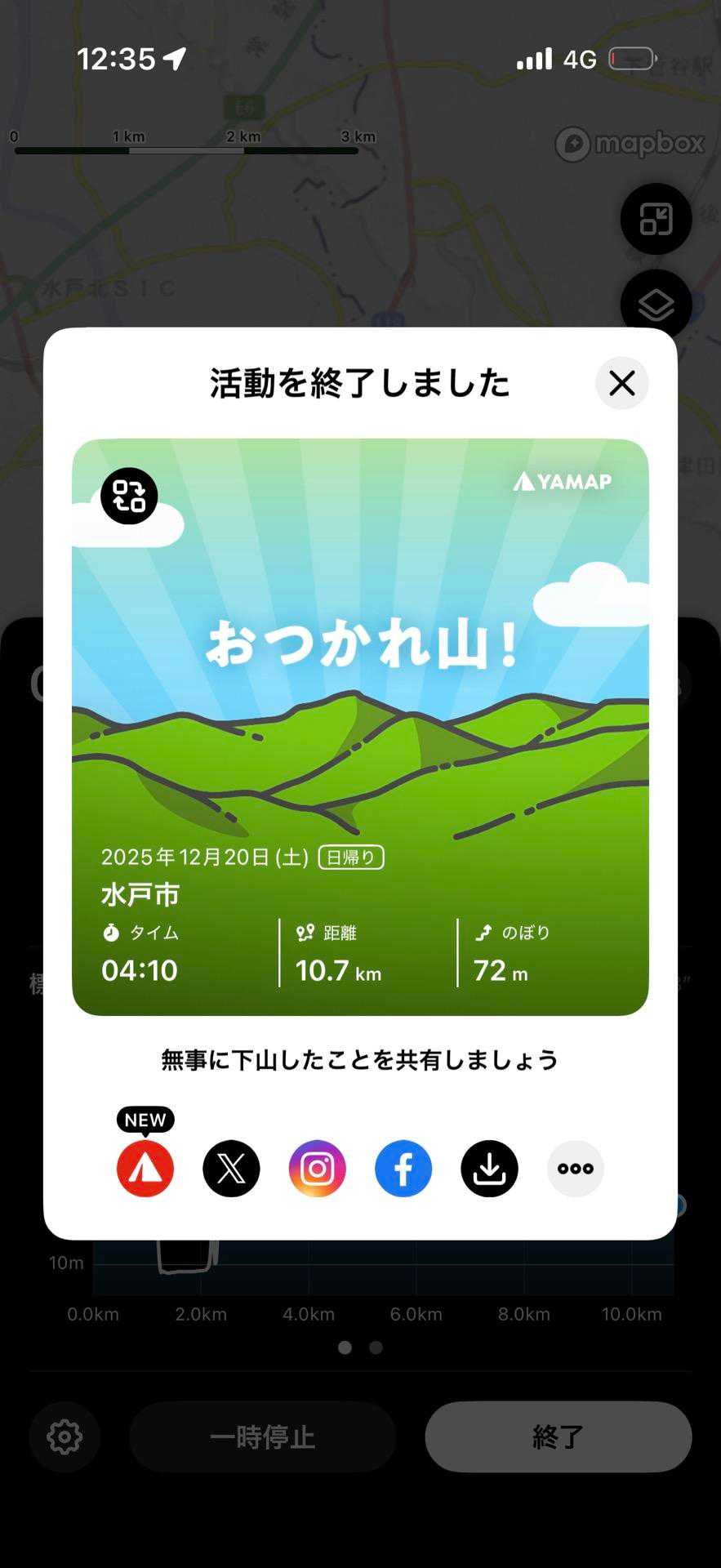The image size is (721, 1568).
Task: Share the activity on Facebook
Action: (403, 1169)
